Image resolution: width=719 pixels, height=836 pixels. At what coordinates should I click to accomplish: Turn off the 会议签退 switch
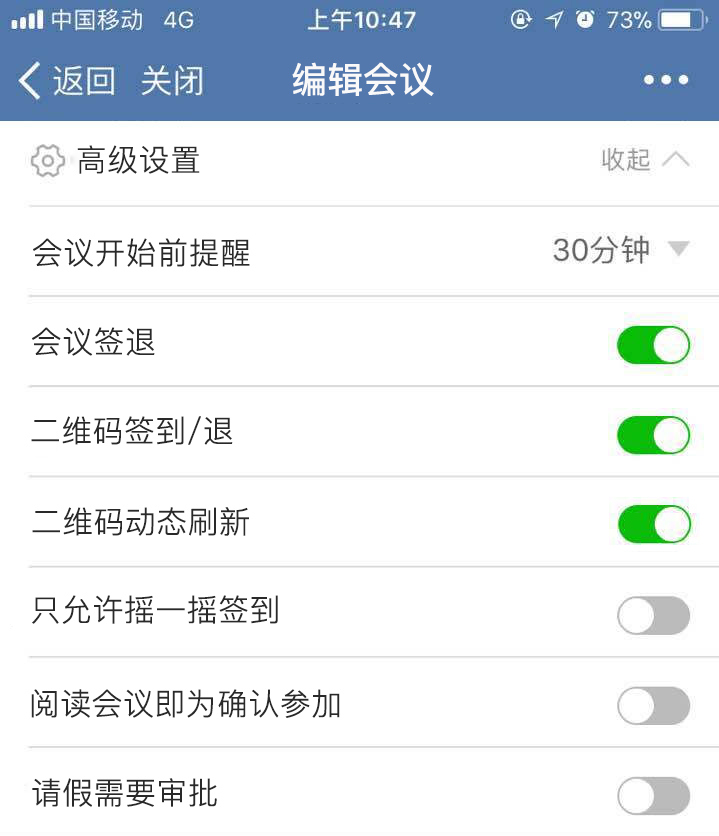click(653, 345)
